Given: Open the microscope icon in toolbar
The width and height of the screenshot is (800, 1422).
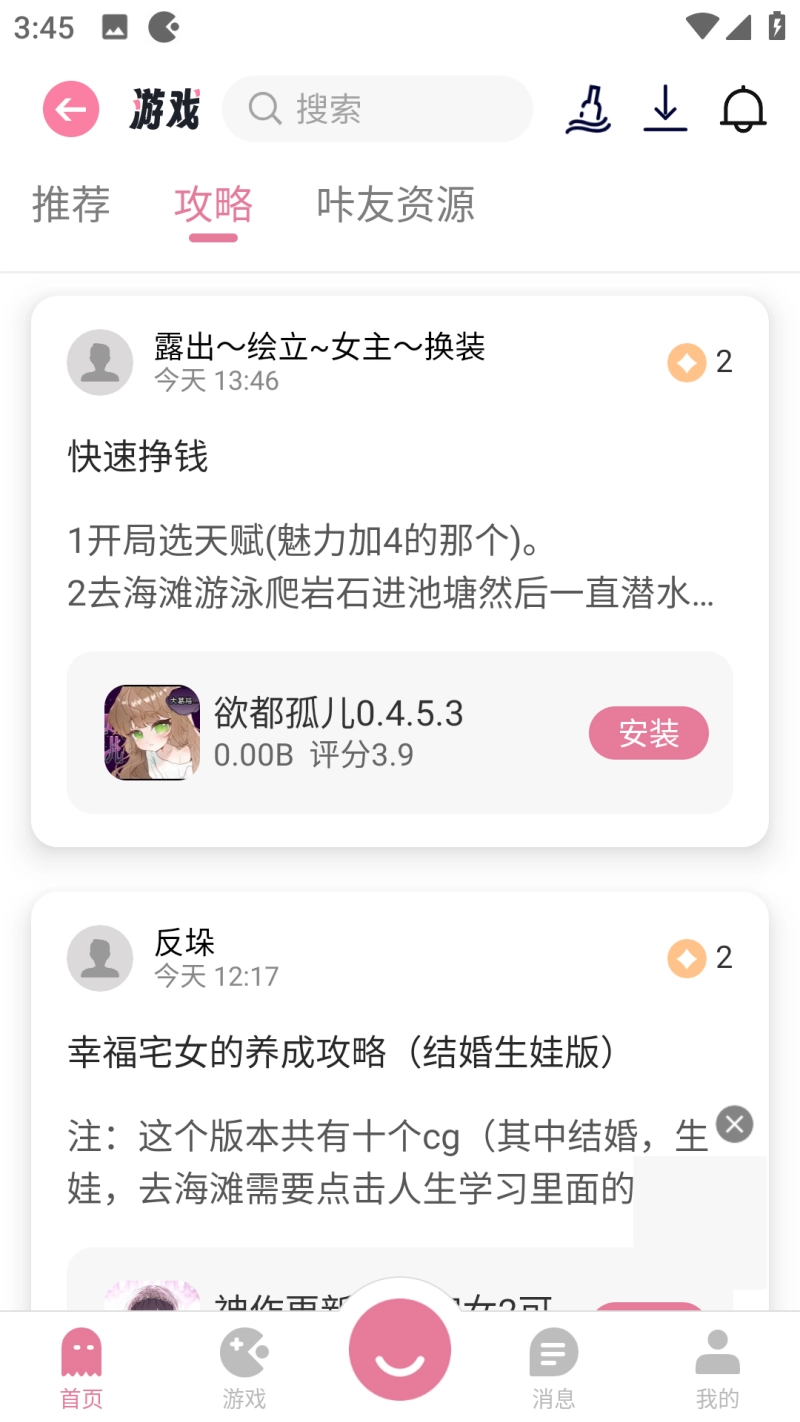Looking at the screenshot, I should tap(588, 109).
